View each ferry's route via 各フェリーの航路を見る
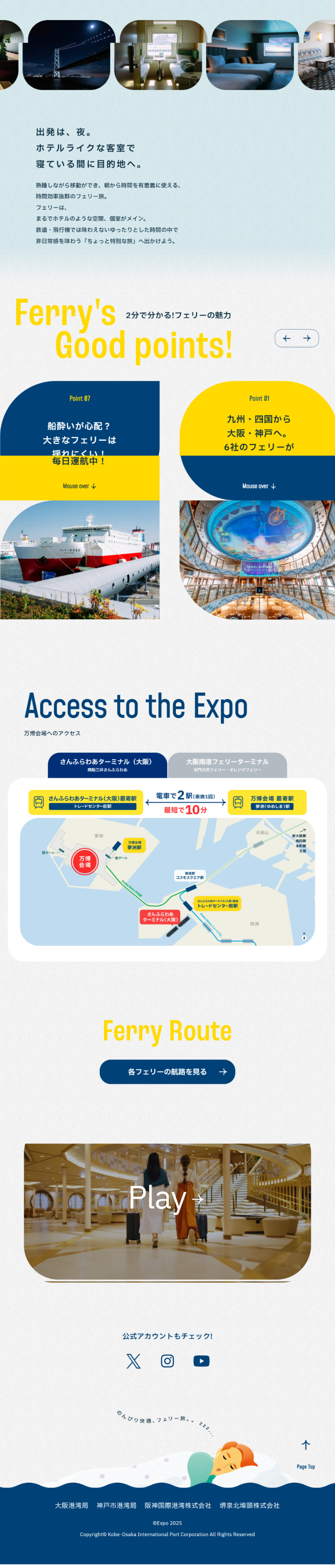 click(x=167, y=1072)
